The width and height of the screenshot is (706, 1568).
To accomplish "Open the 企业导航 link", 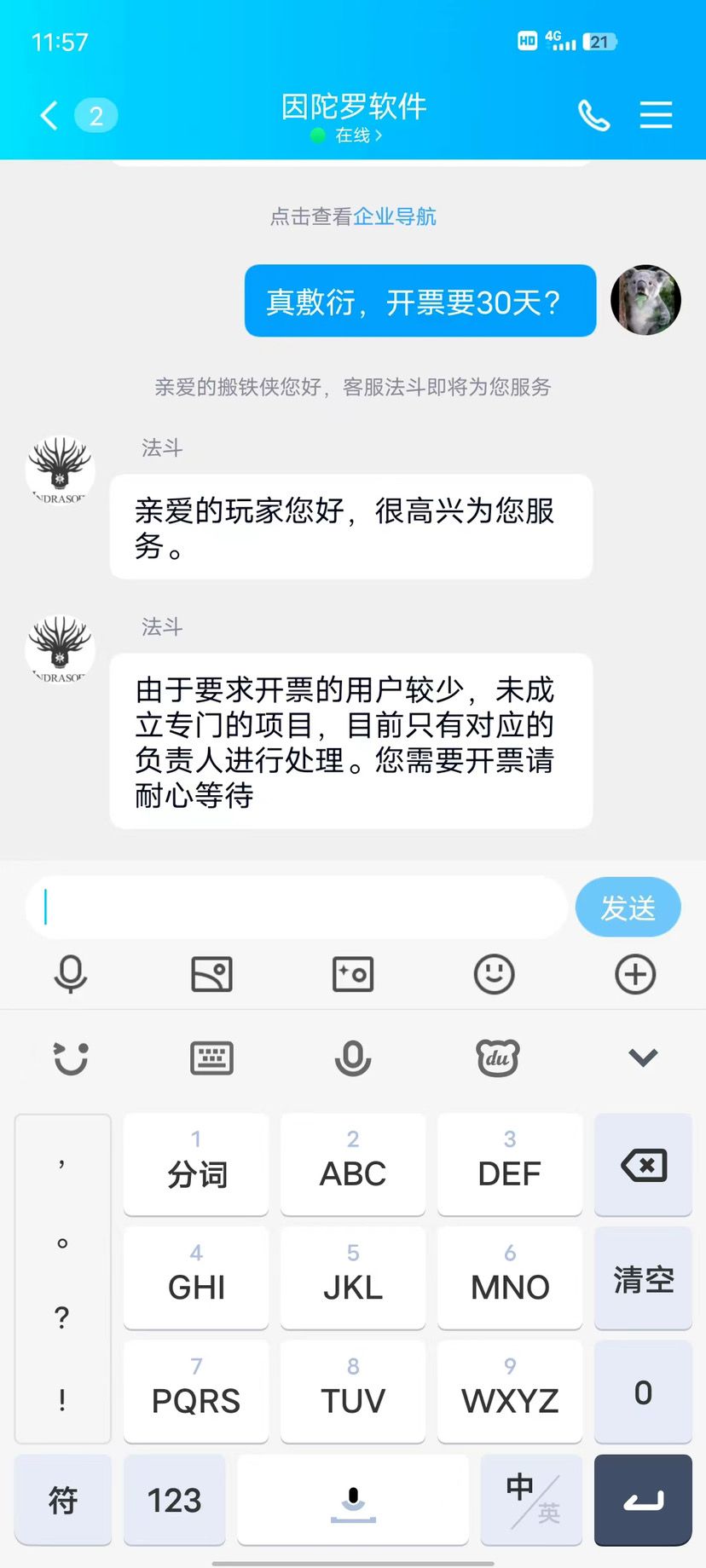I will click(395, 216).
